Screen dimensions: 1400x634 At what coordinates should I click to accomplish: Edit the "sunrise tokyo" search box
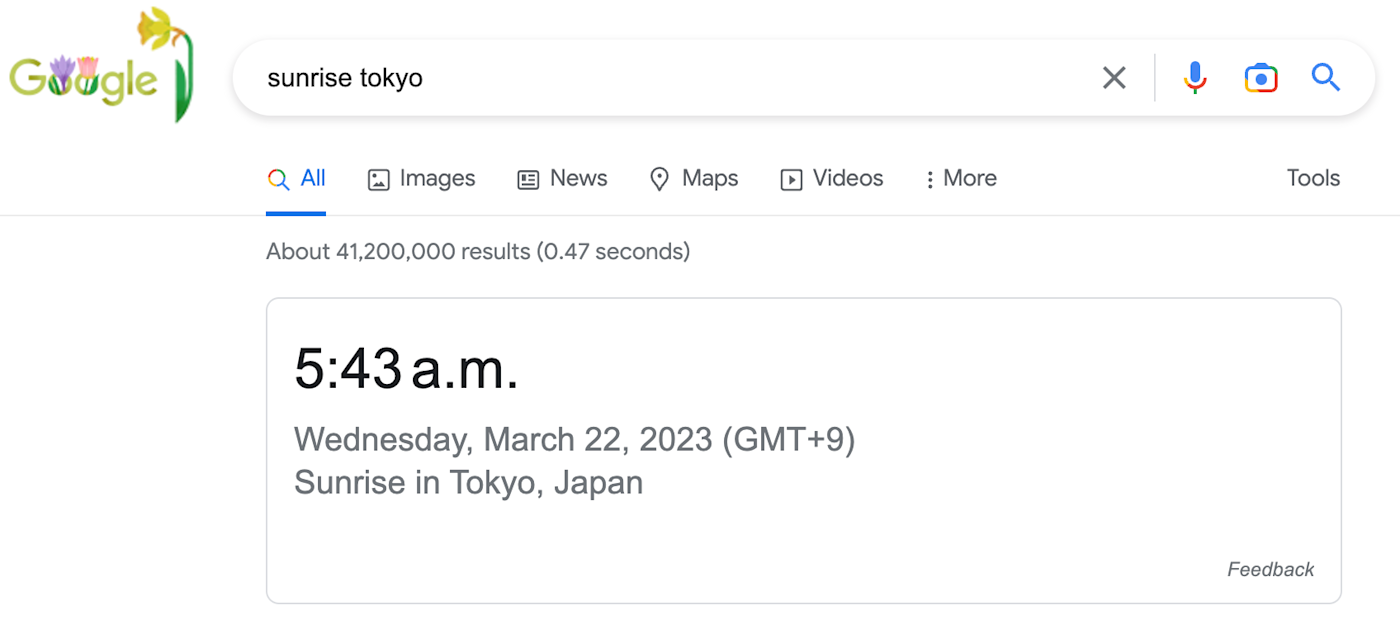coord(670,78)
